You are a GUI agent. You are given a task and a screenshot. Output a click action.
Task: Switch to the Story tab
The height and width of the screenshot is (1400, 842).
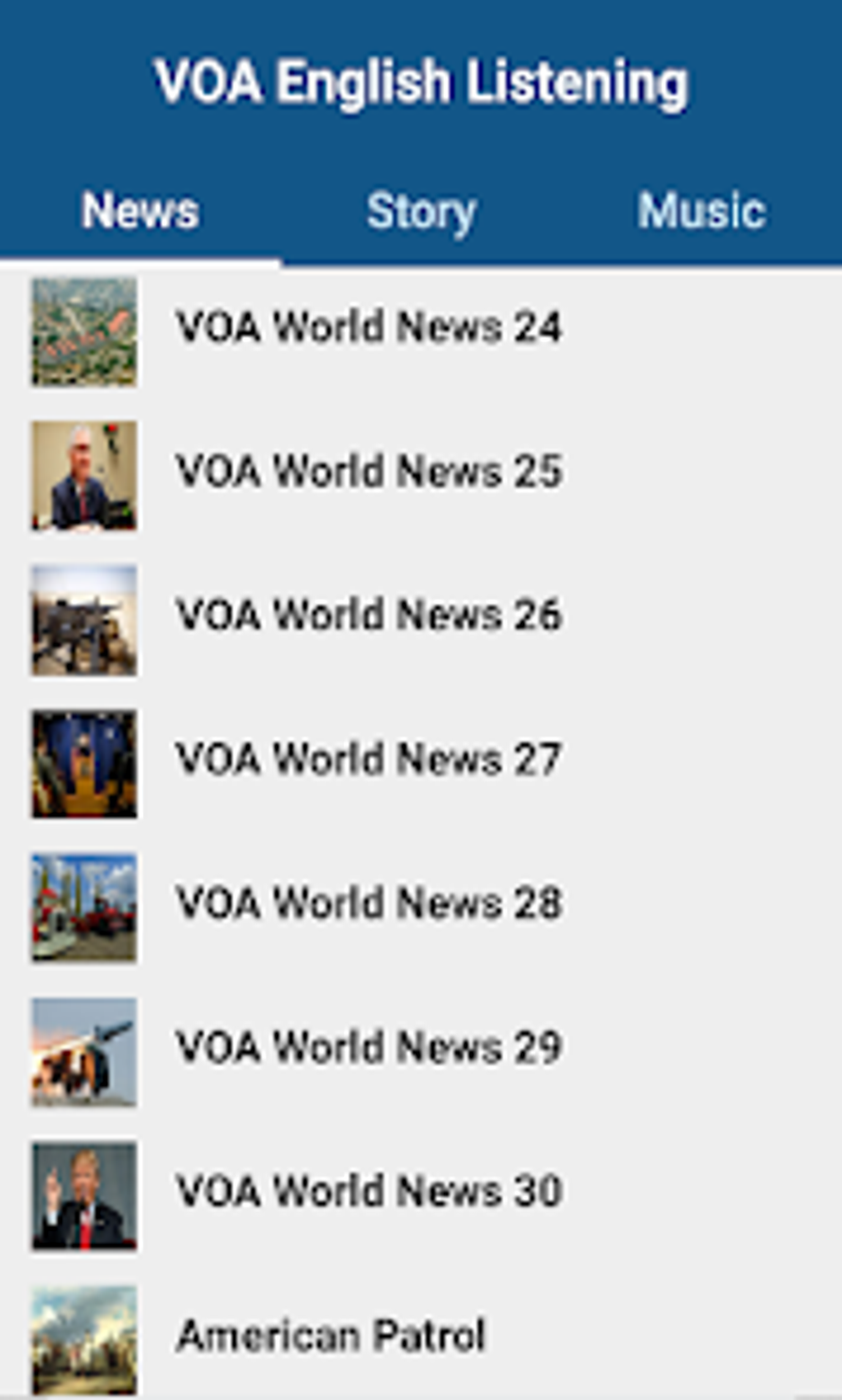click(x=420, y=210)
